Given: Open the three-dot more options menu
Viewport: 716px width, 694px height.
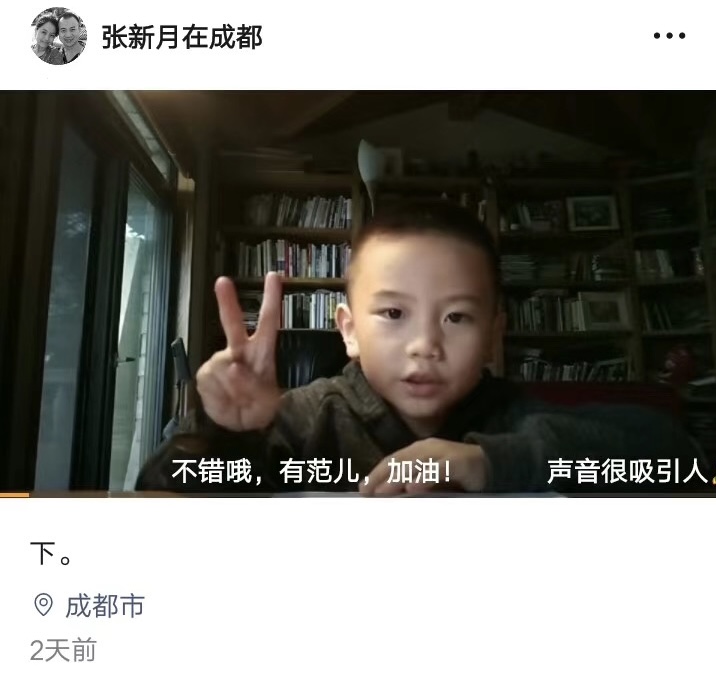Looking at the screenshot, I should pos(669,36).
